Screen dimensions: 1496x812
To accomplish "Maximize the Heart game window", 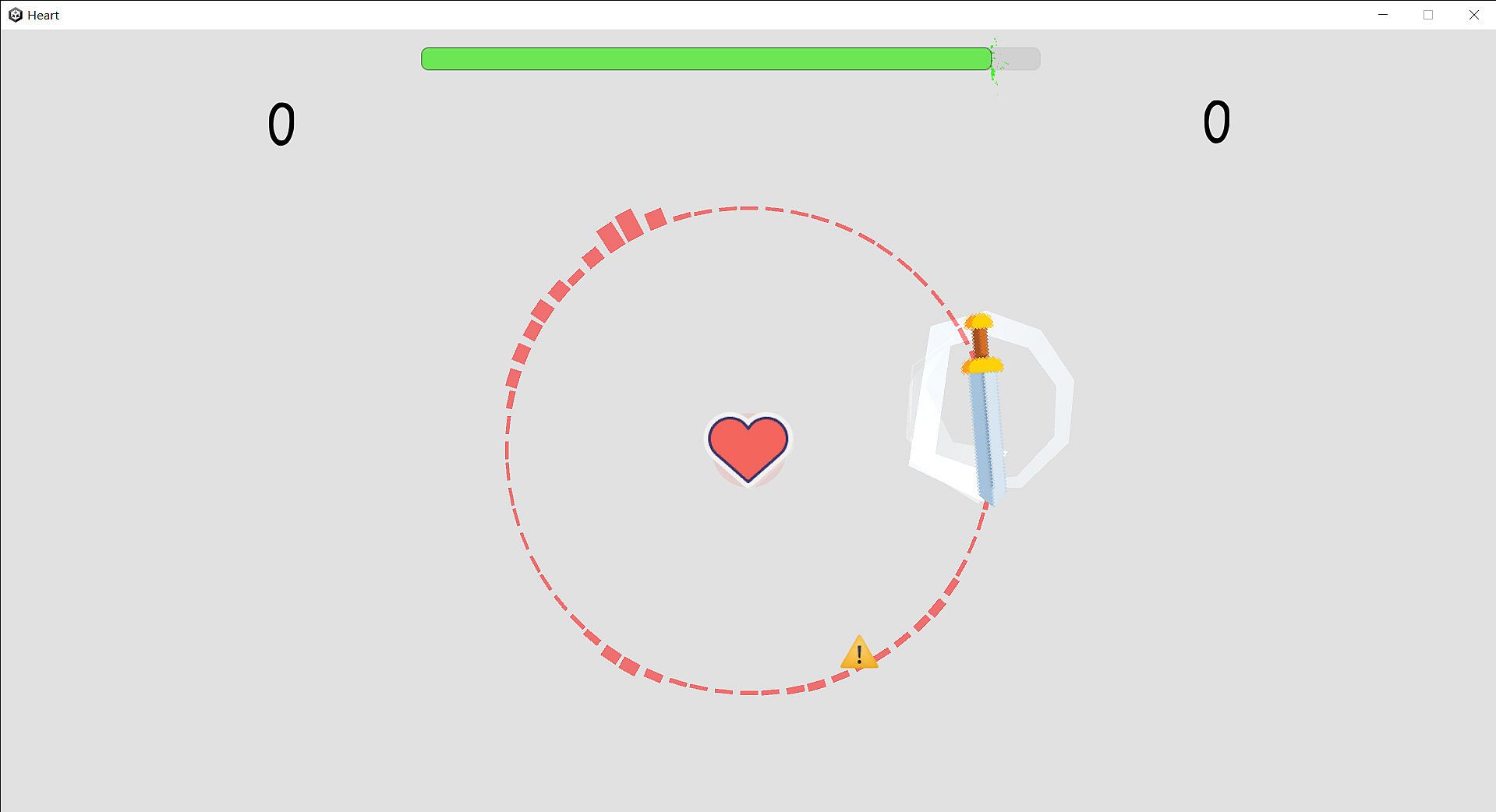I will 1428,15.
